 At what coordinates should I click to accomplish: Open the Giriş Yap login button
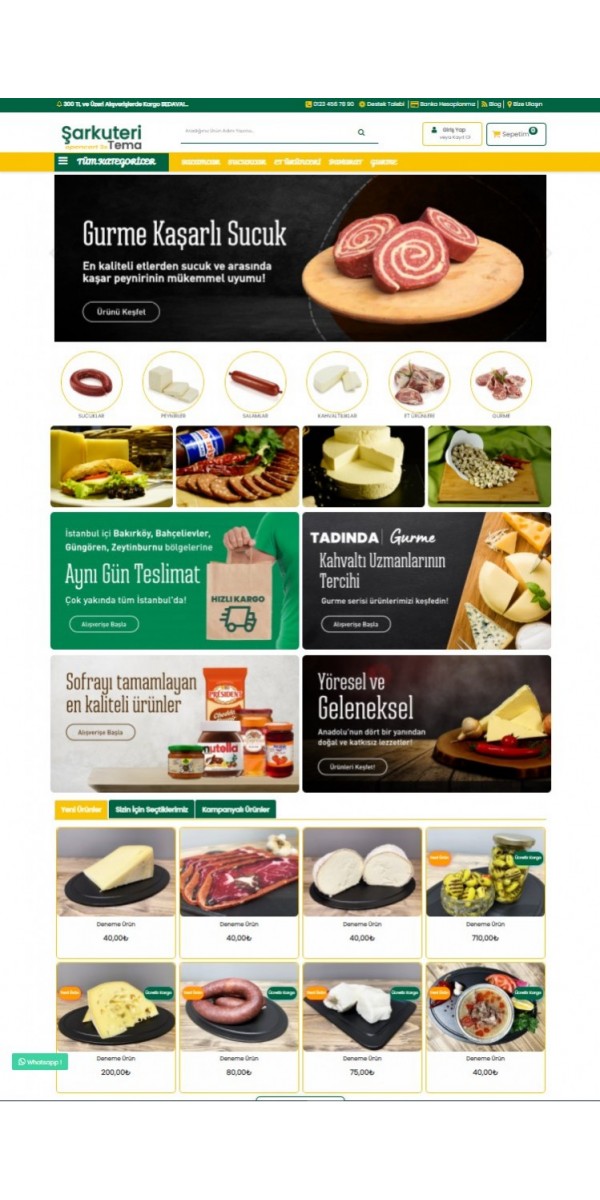click(452, 134)
